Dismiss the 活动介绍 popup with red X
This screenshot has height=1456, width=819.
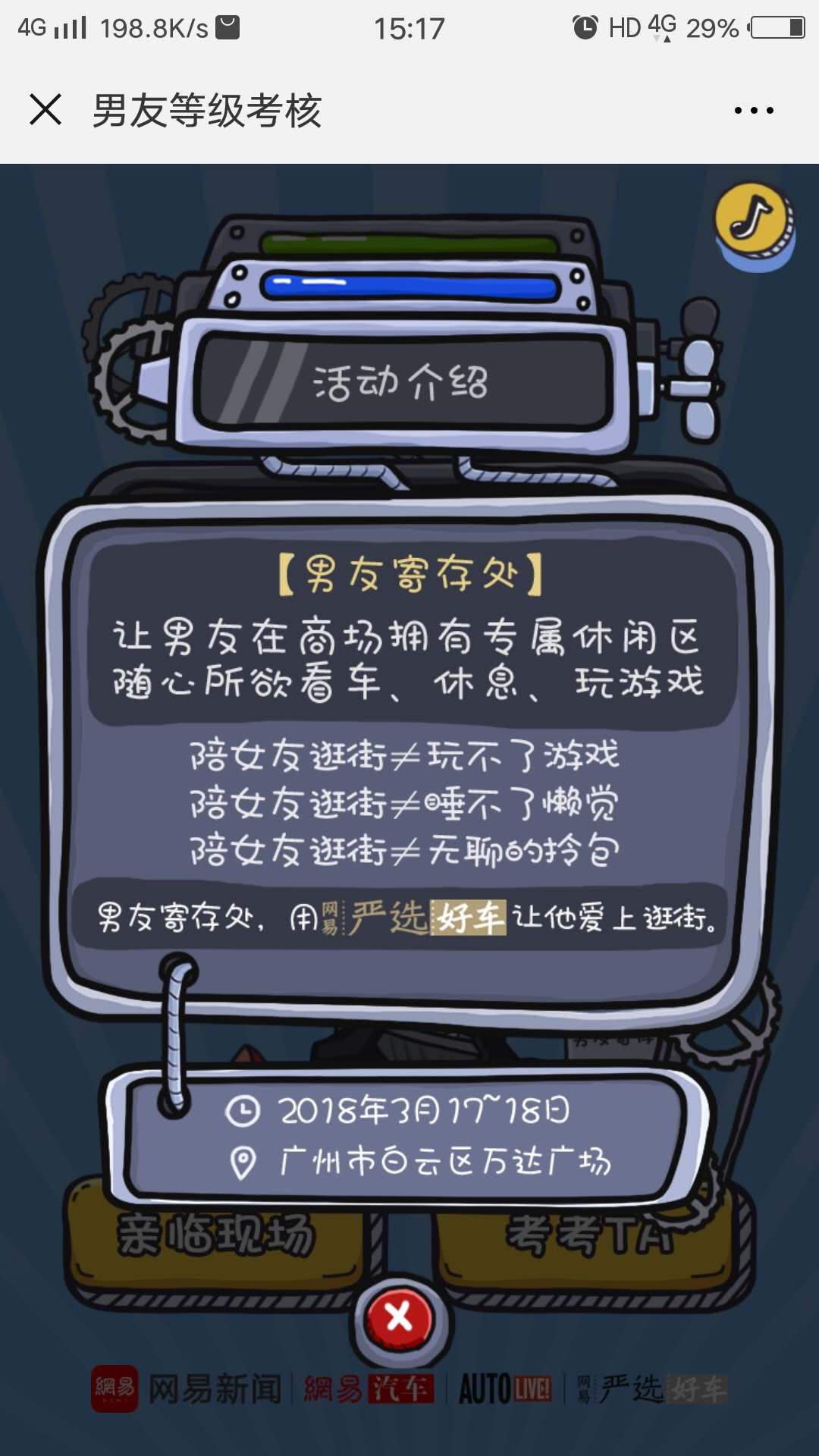tap(400, 1318)
